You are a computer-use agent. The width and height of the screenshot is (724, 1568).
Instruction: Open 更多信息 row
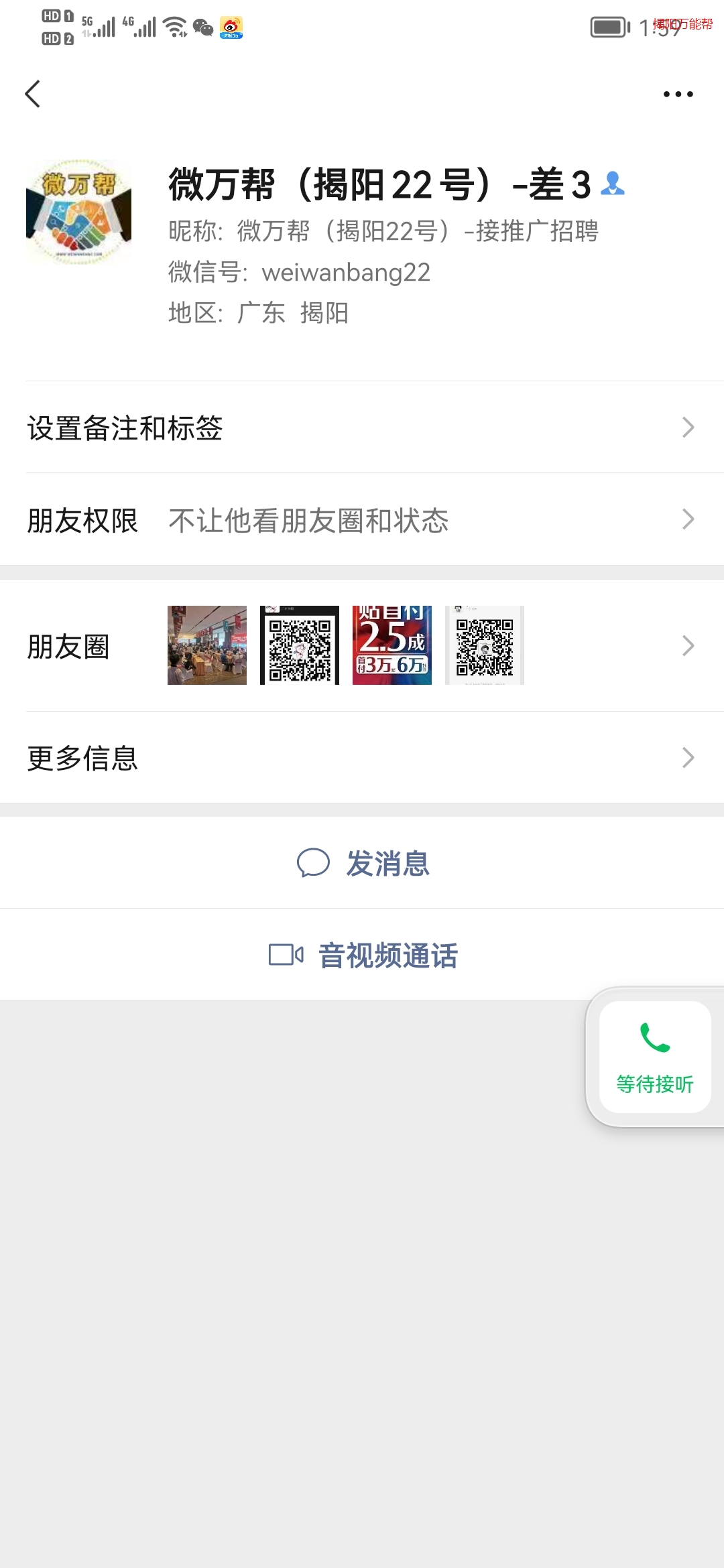362,758
